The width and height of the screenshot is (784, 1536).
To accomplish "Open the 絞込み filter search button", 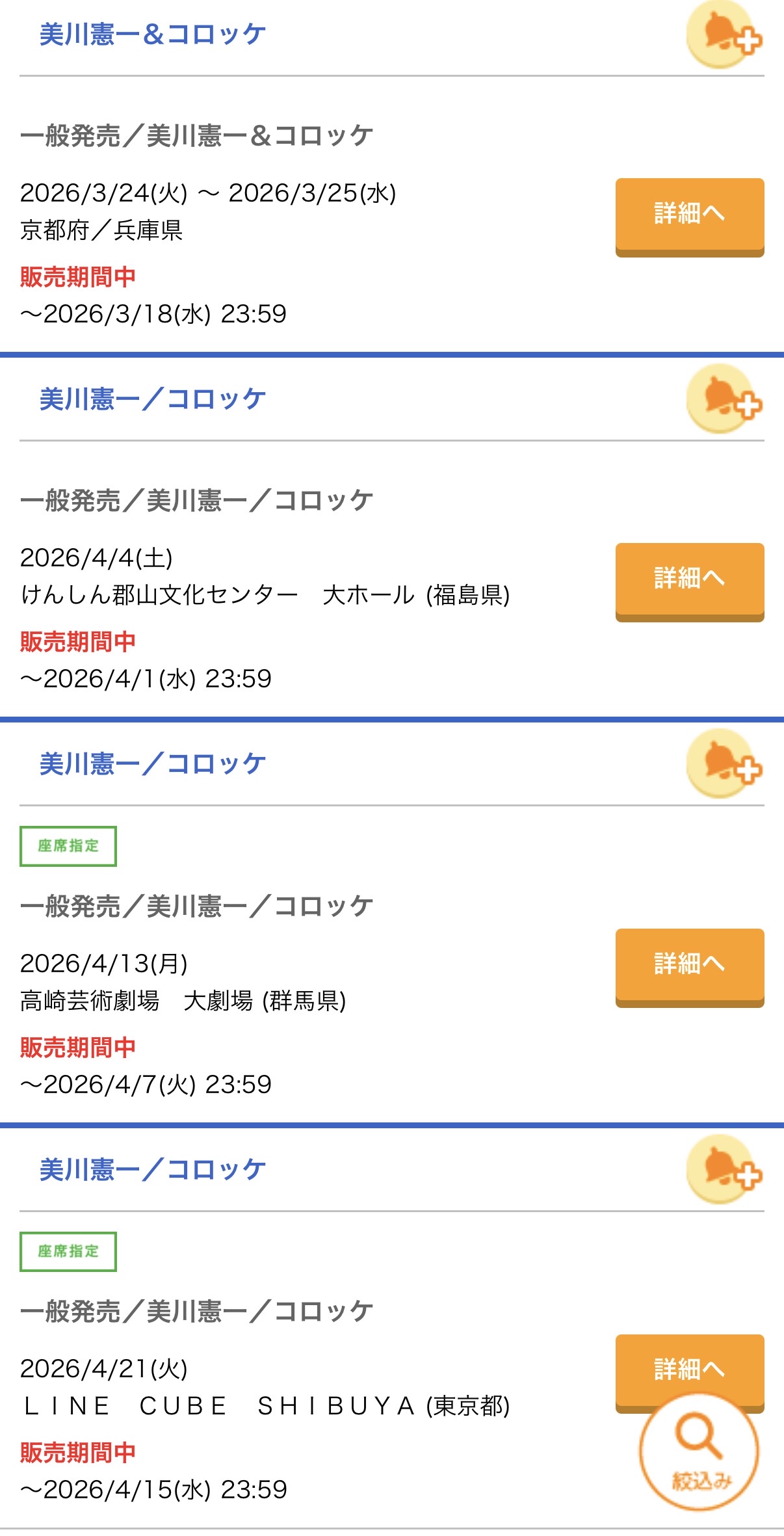I will [x=699, y=1453].
